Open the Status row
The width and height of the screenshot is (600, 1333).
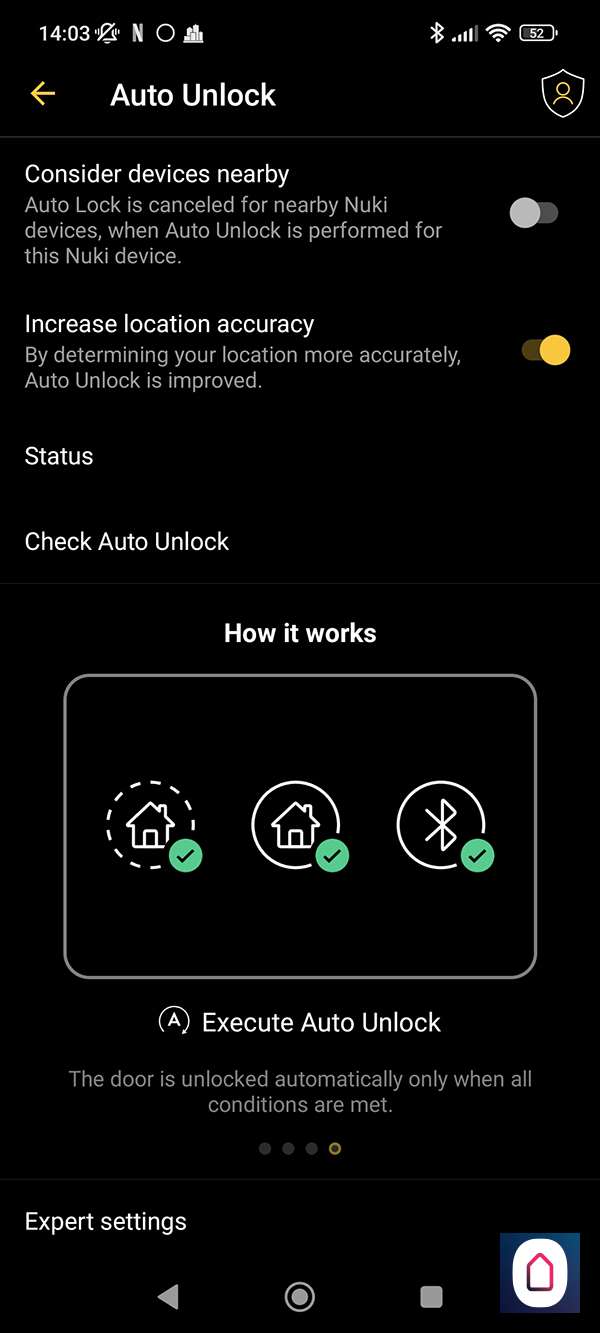point(60,456)
